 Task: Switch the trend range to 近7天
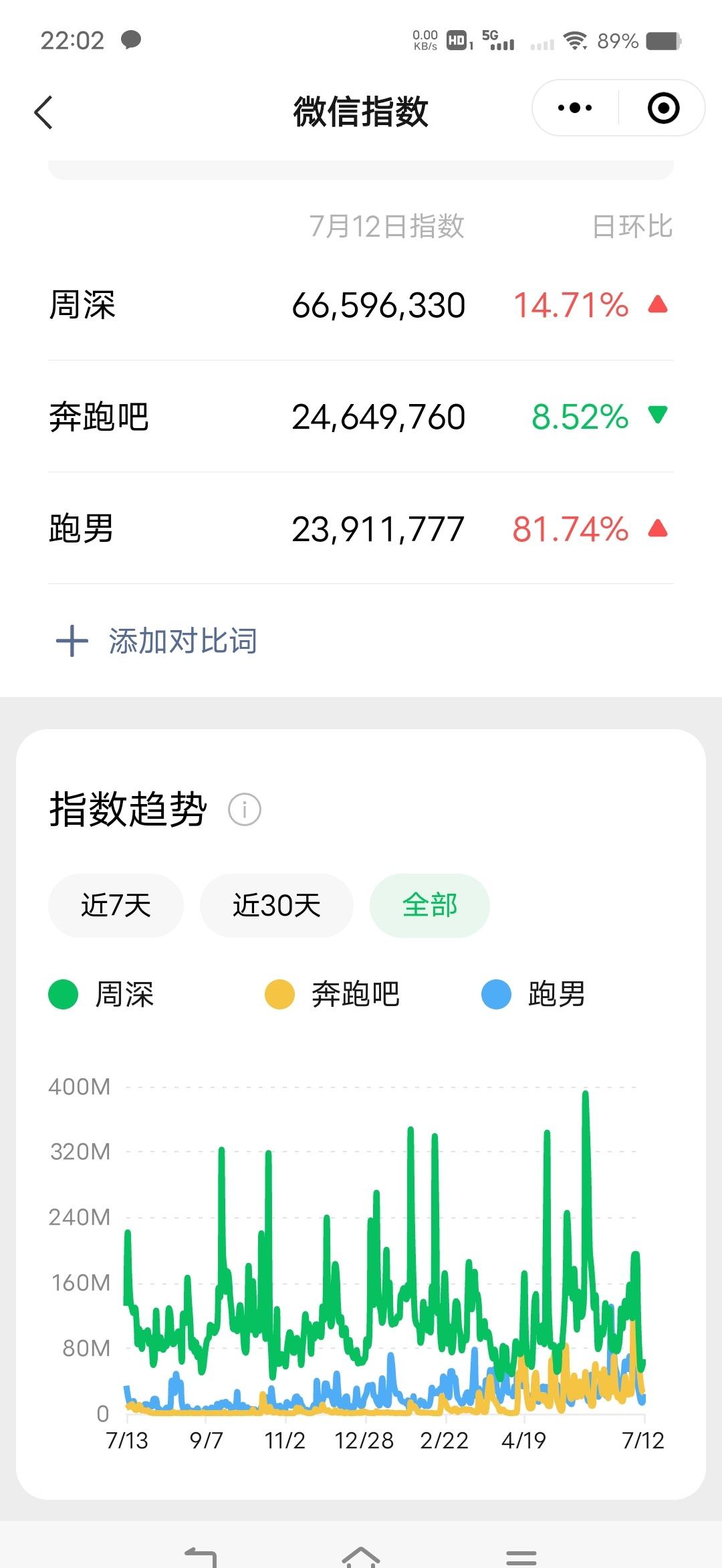tap(116, 905)
